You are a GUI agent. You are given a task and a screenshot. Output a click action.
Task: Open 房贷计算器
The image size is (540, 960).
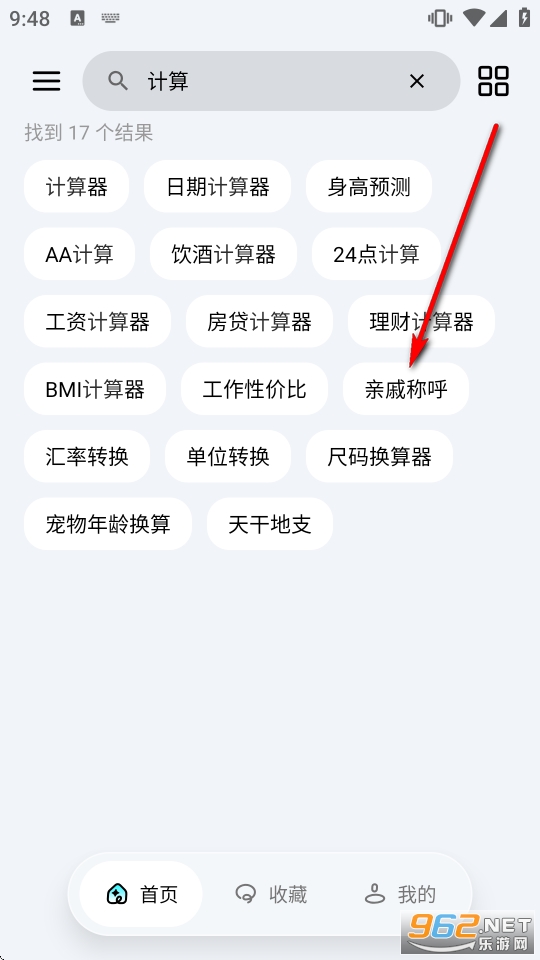click(260, 321)
